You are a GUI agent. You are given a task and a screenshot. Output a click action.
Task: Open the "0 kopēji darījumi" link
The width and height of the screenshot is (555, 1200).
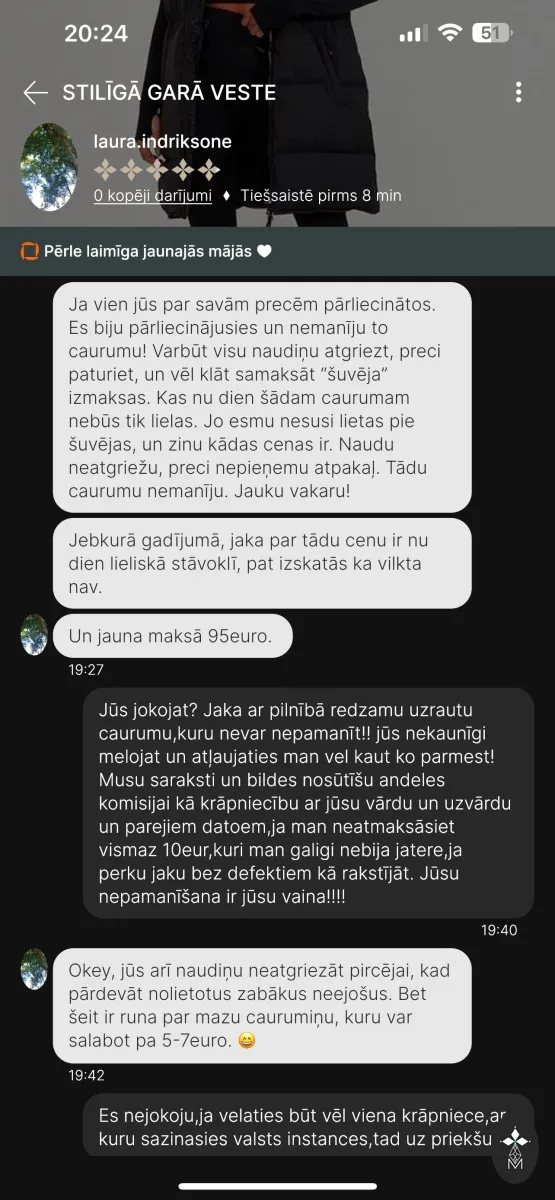[x=152, y=196]
